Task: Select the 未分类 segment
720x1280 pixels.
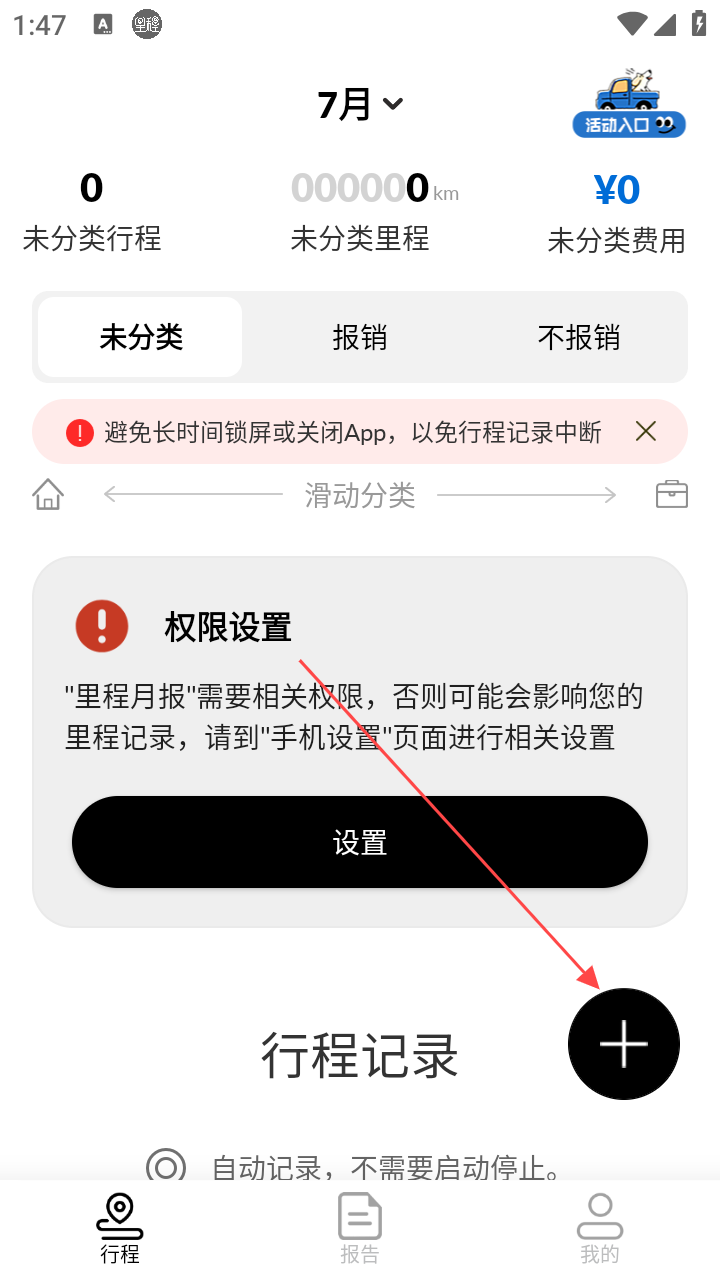Action: pyautogui.click(x=141, y=338)
